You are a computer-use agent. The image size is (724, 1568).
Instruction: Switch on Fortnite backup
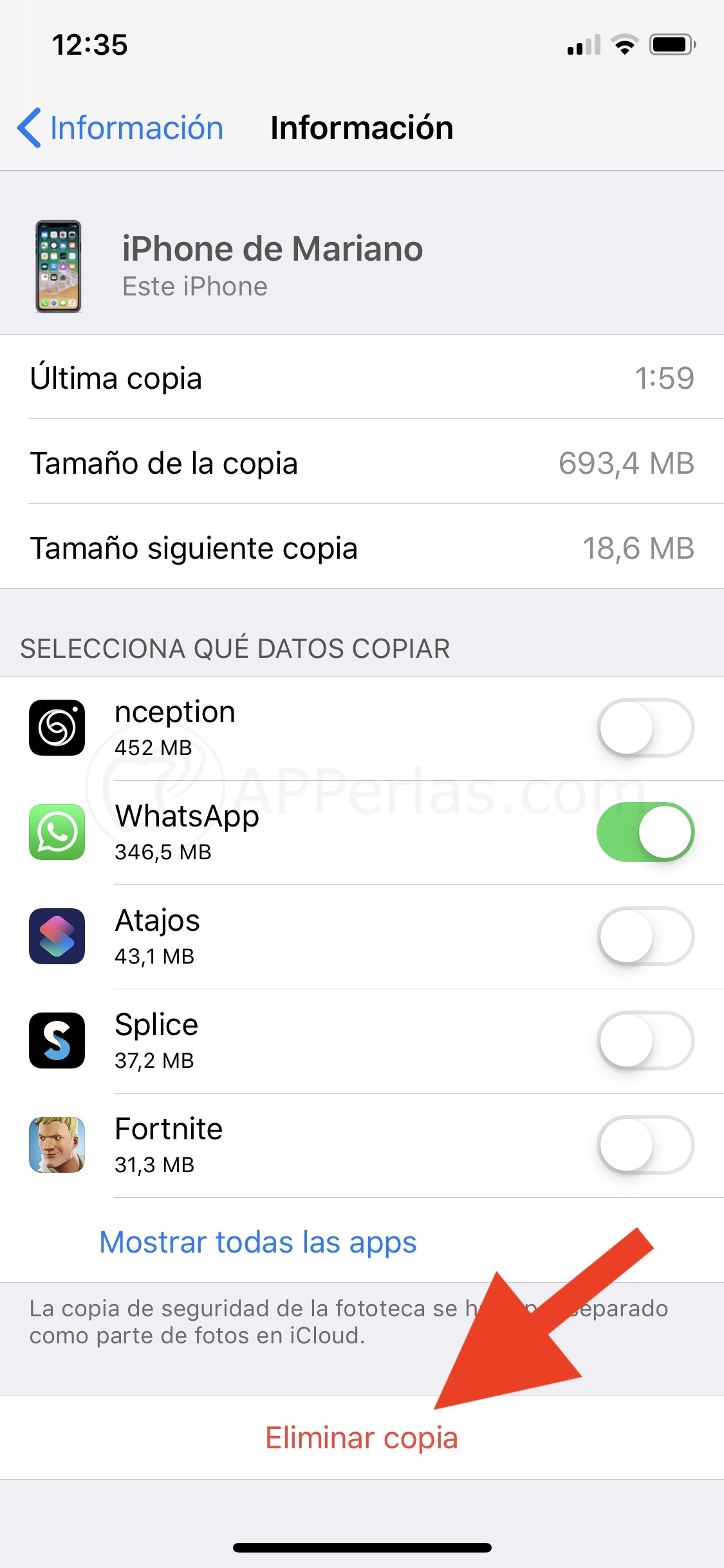tap(645, 1144)
